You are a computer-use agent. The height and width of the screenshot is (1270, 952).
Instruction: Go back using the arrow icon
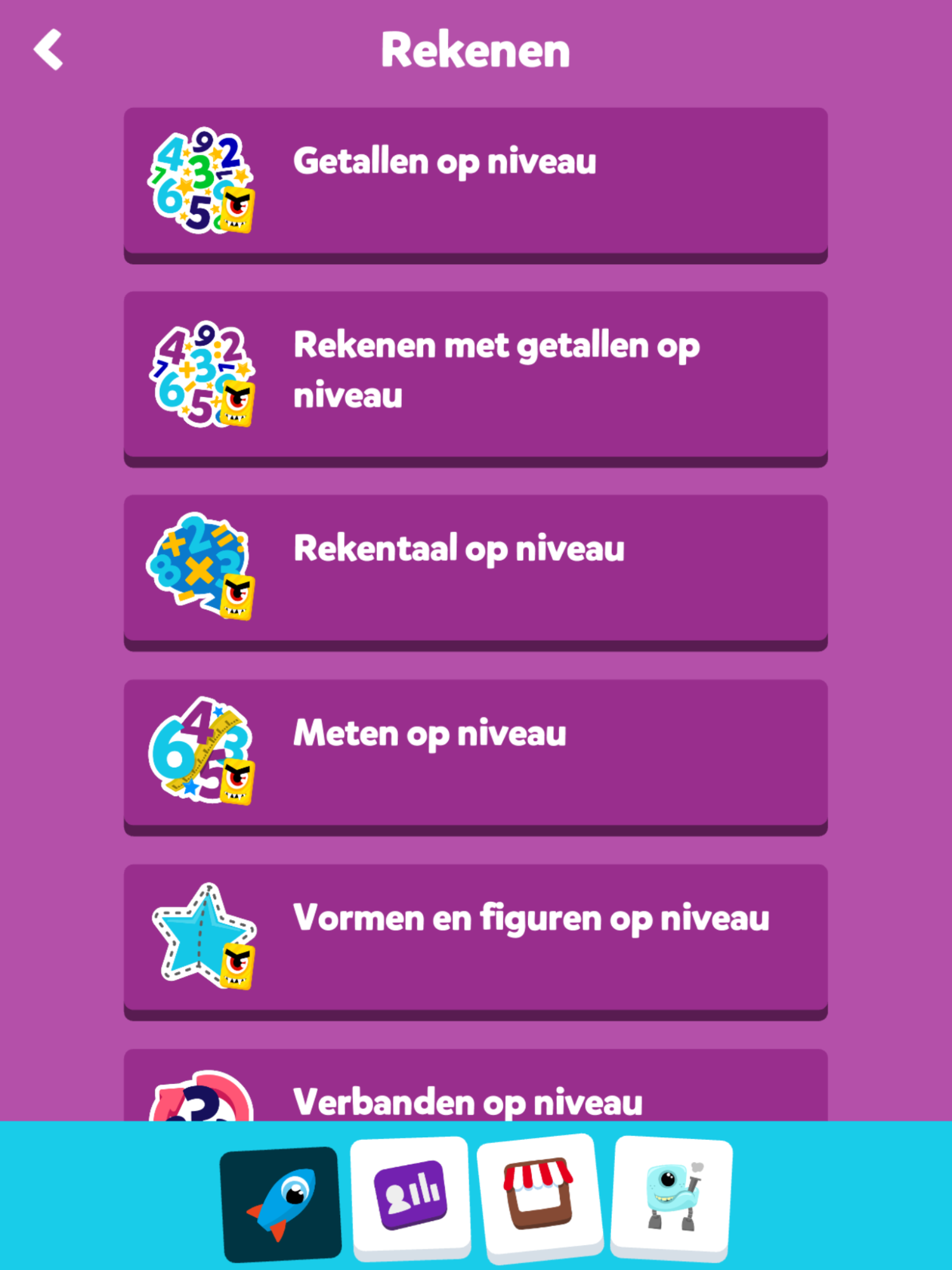(x=49, y=50)
